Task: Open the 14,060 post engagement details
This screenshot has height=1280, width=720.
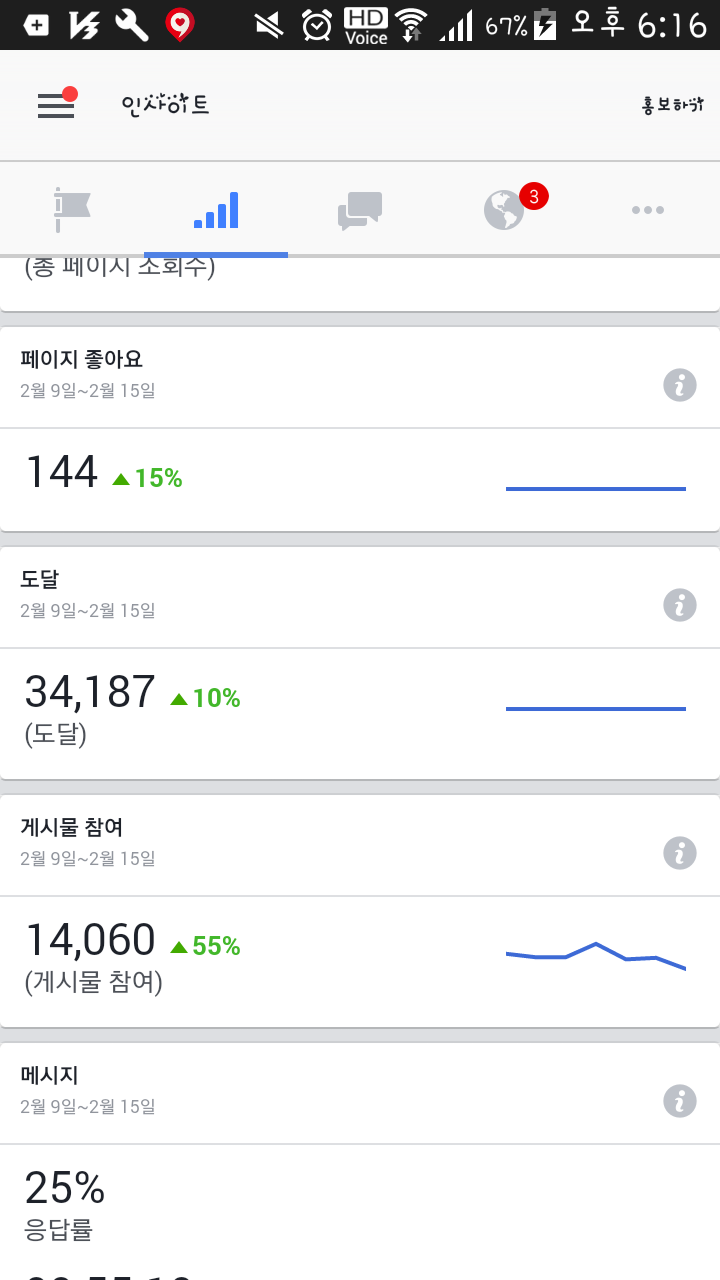Action: point(360,962)
